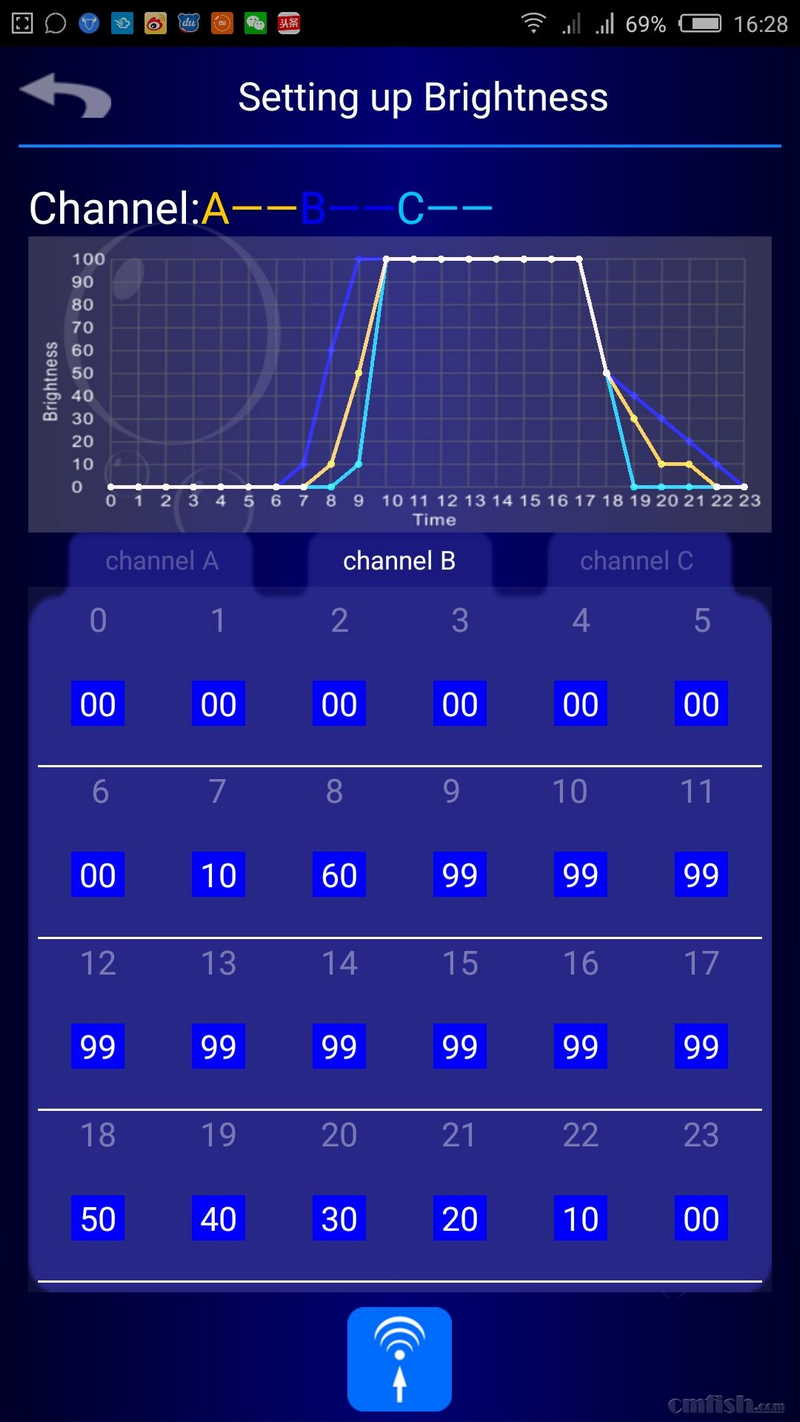Change the hour 23 brightness value
Image resolution: width=800 pixels, height=1422 pixels.
(x=701, y=1218)
